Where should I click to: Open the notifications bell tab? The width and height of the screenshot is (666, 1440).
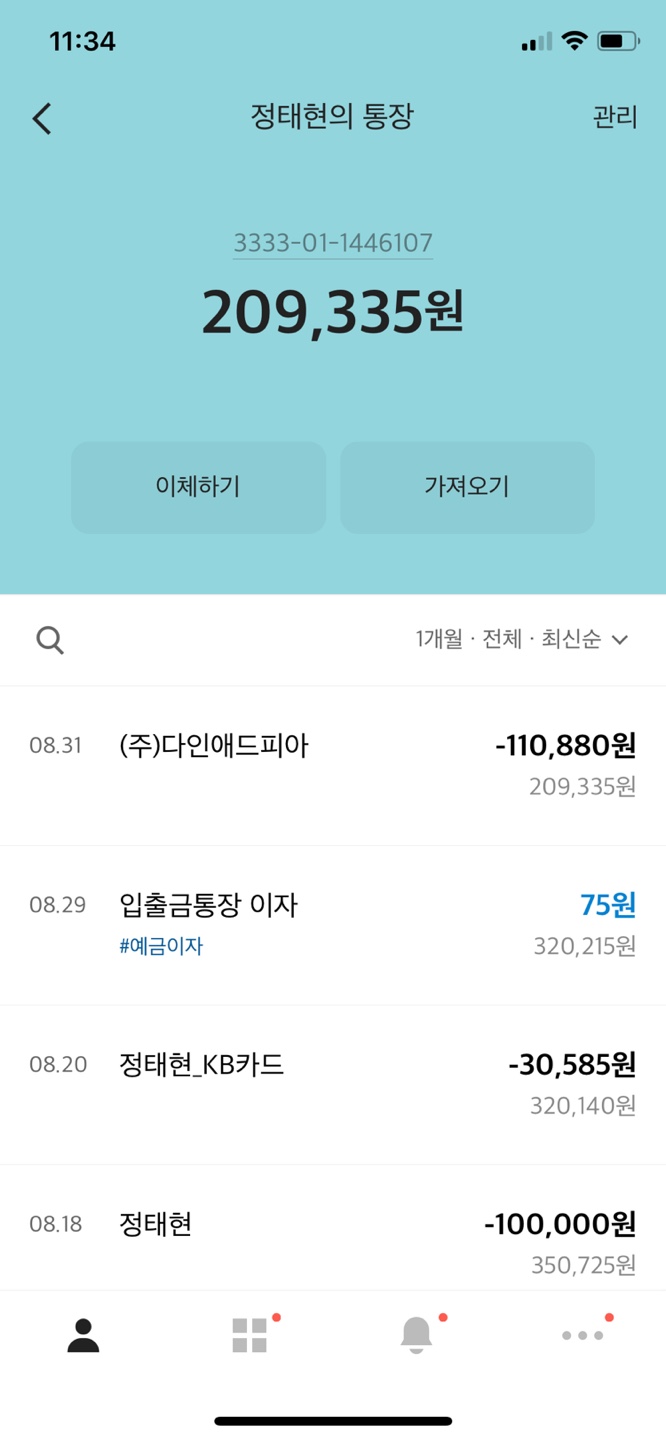click(416, 1335)
